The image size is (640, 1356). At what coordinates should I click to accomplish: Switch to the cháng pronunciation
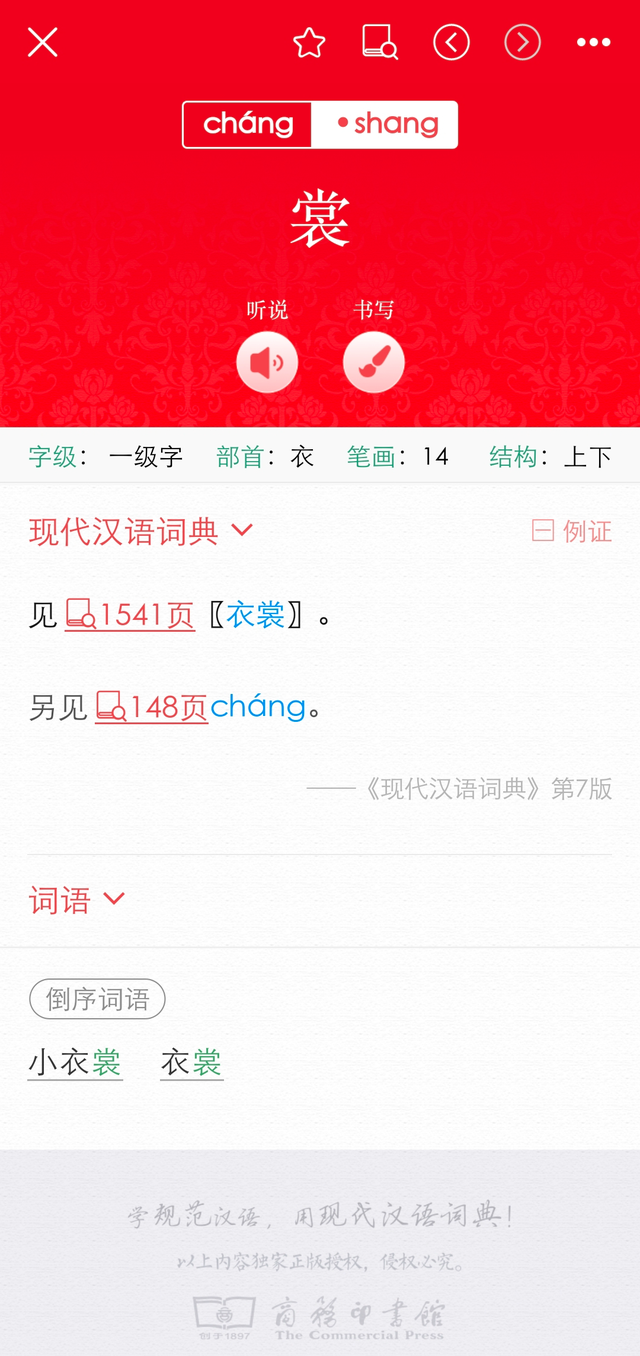[248, 125]
